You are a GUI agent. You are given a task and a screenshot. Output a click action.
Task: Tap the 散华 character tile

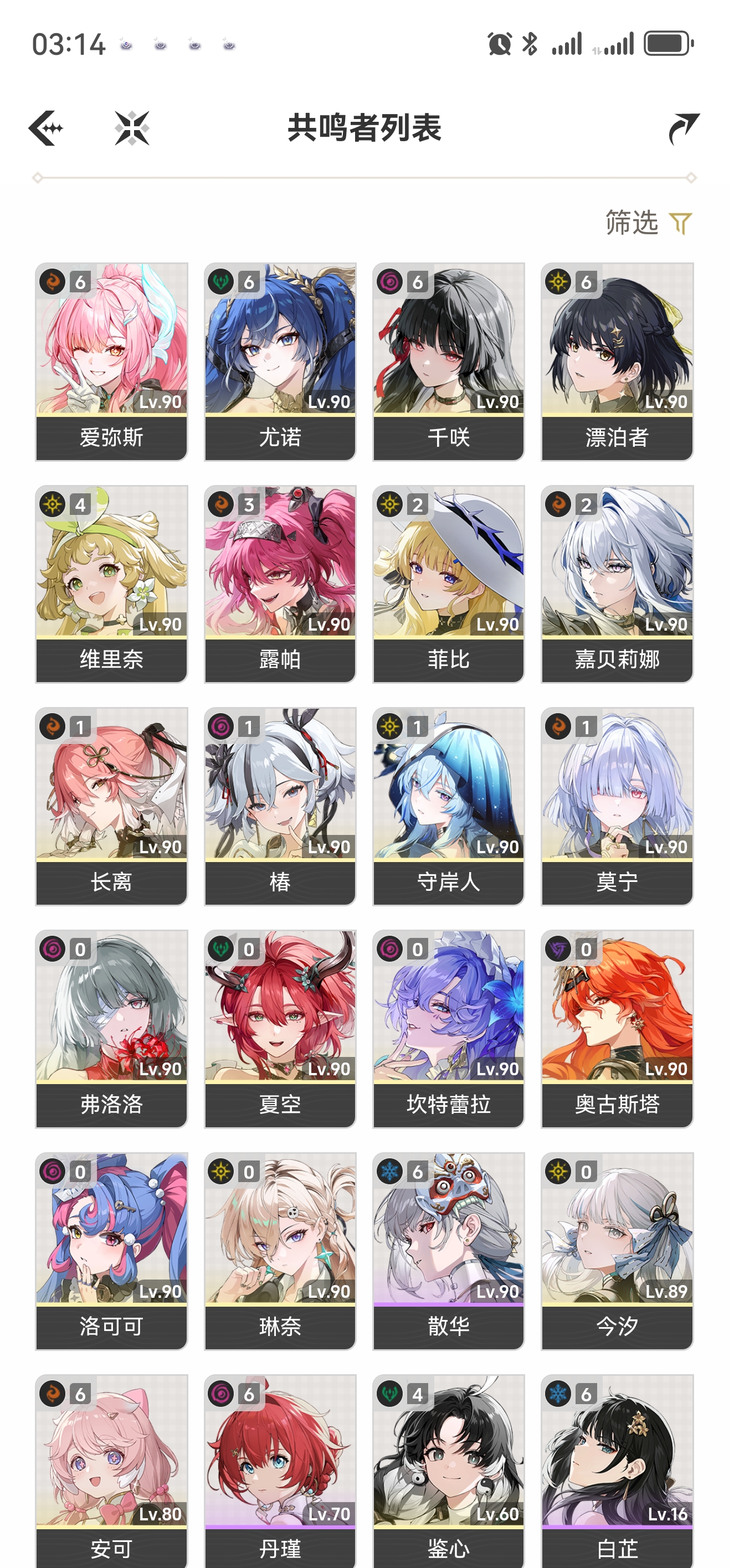pyautogui.click(x=448, y=1251)
